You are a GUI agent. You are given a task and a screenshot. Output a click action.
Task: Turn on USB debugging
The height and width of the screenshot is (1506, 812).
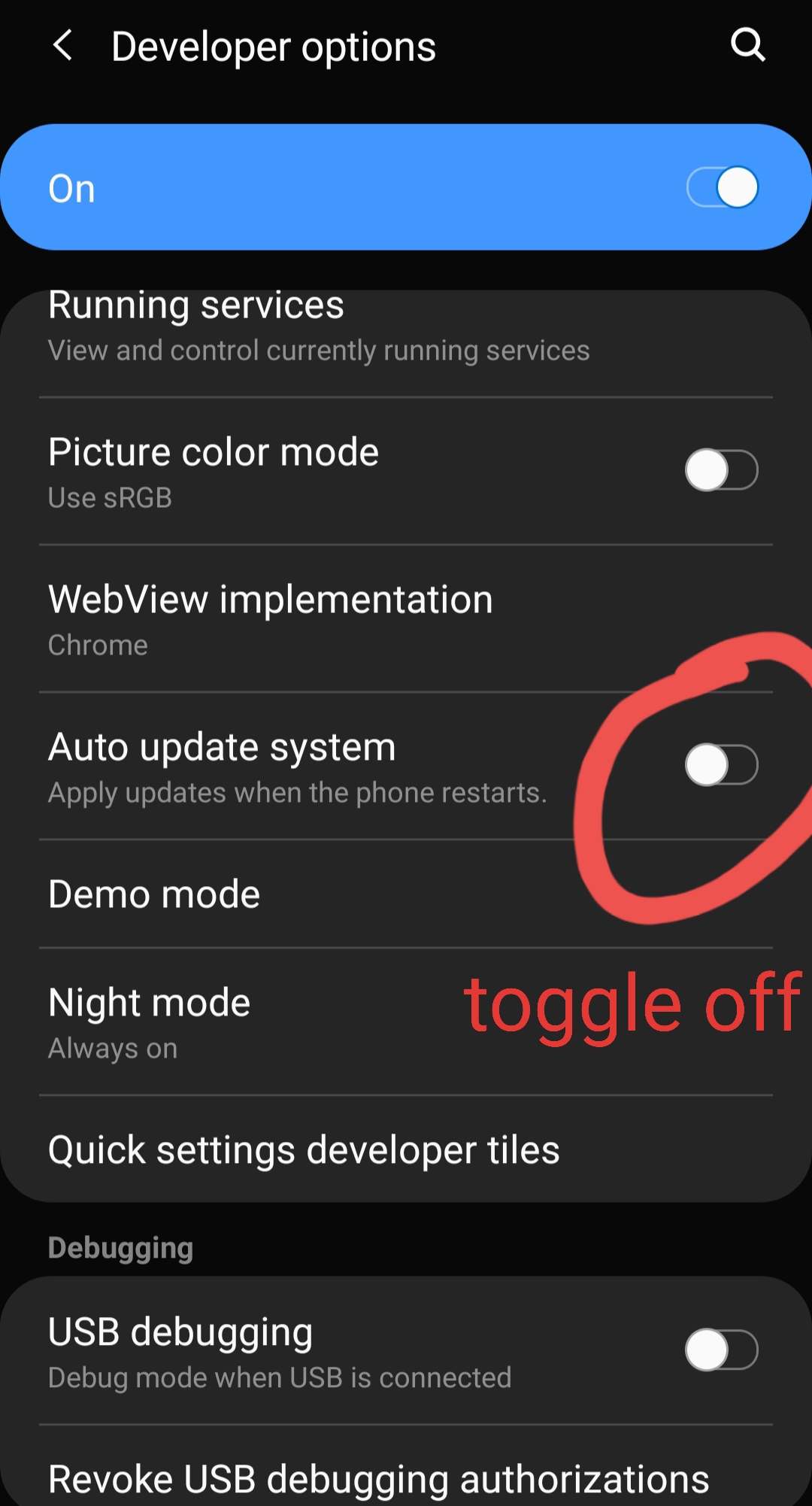(x=722, y=1350)
